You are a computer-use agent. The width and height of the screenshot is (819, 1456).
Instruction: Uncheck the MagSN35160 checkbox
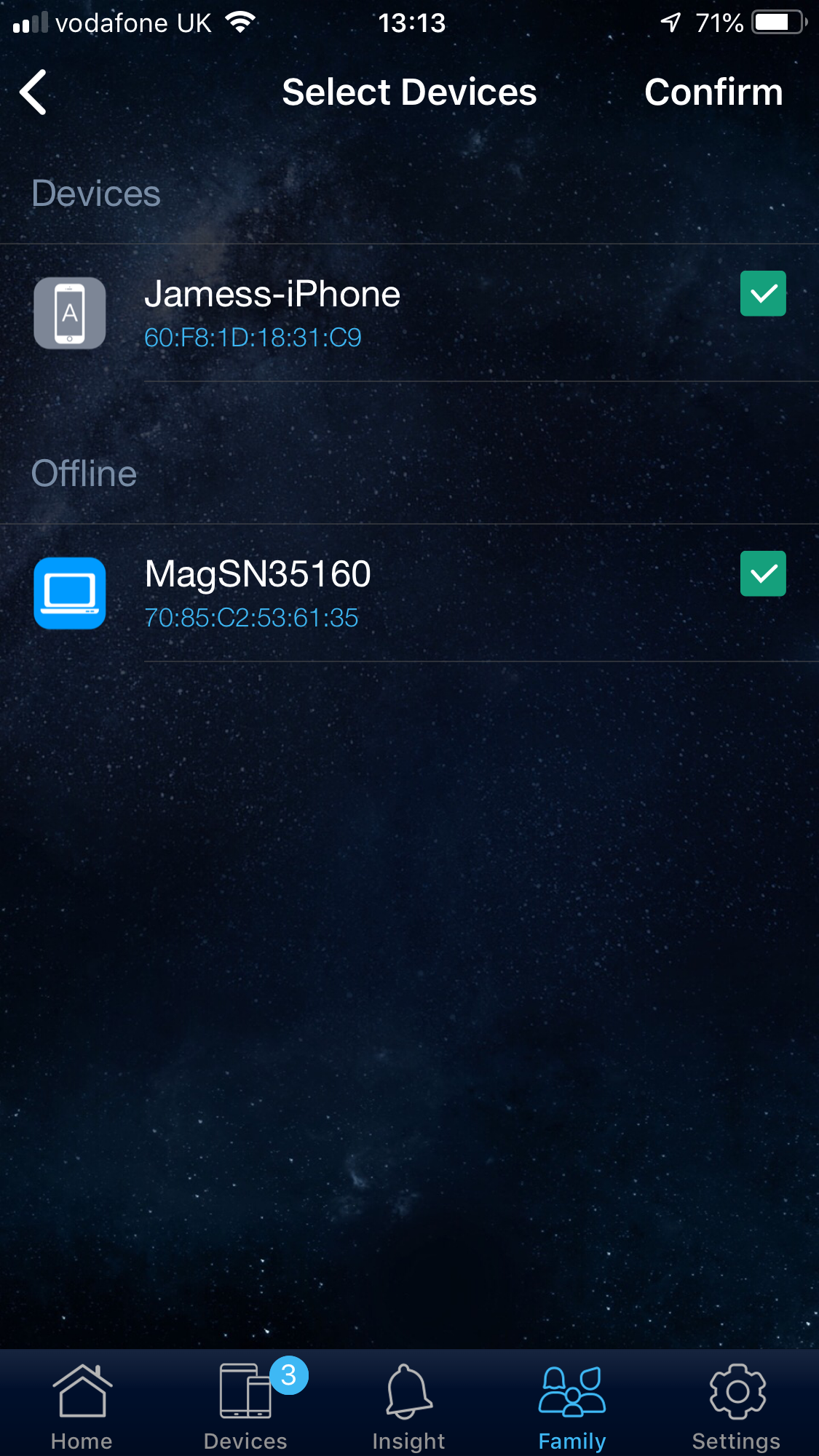pos(762,574)
